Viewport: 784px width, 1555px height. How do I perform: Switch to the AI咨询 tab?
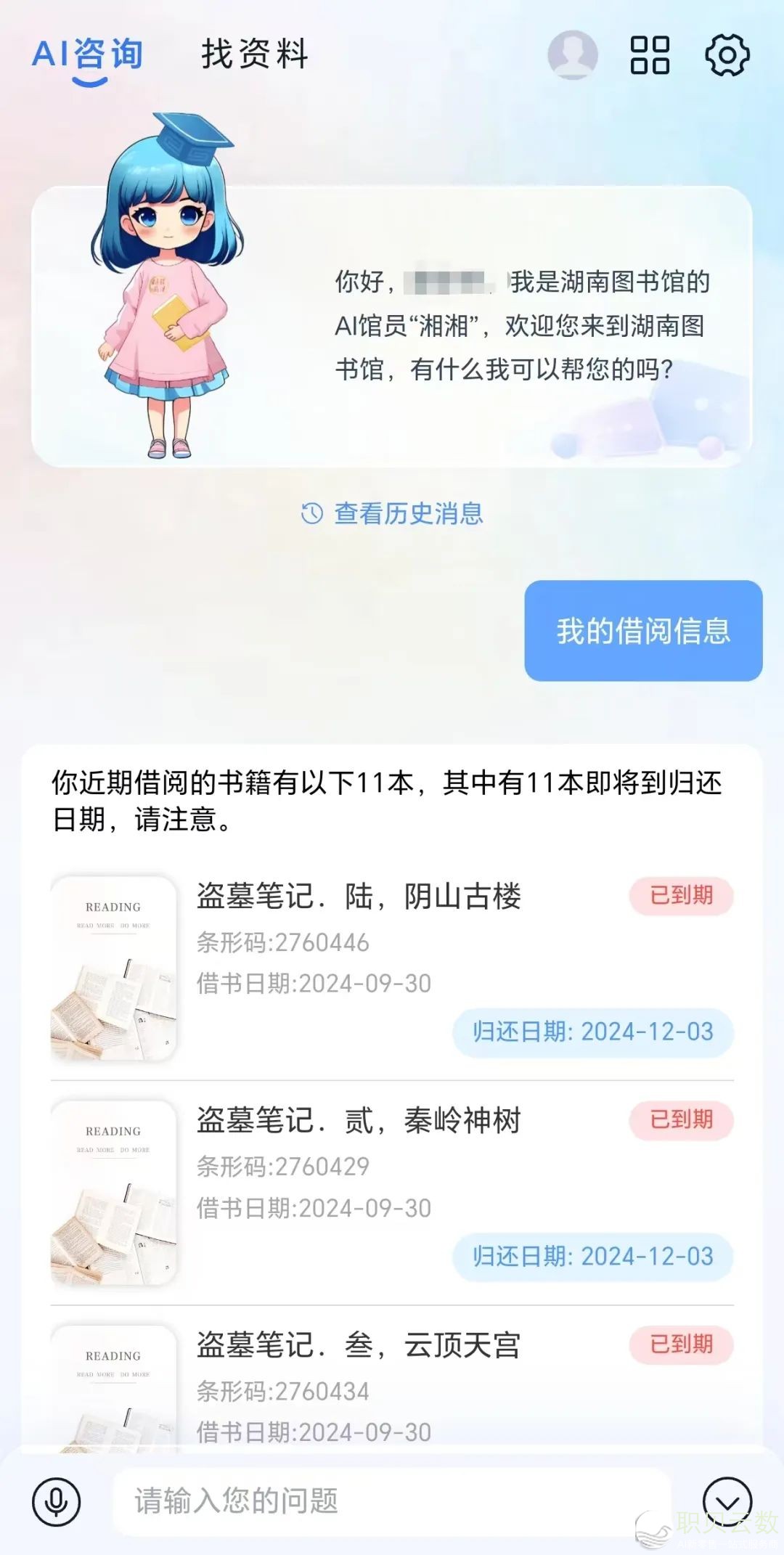click(x=87, y=55)
